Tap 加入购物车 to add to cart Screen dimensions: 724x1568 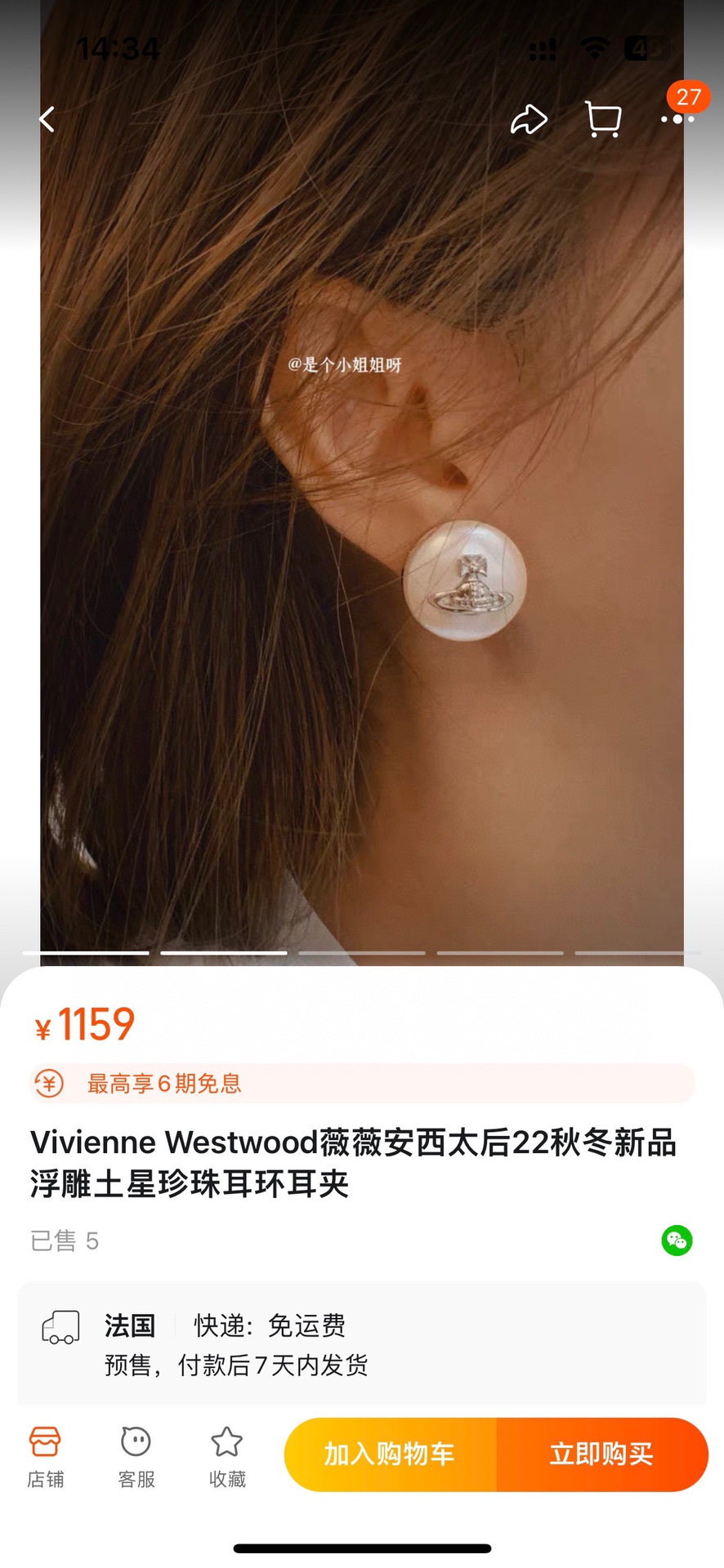point(390,1454)
